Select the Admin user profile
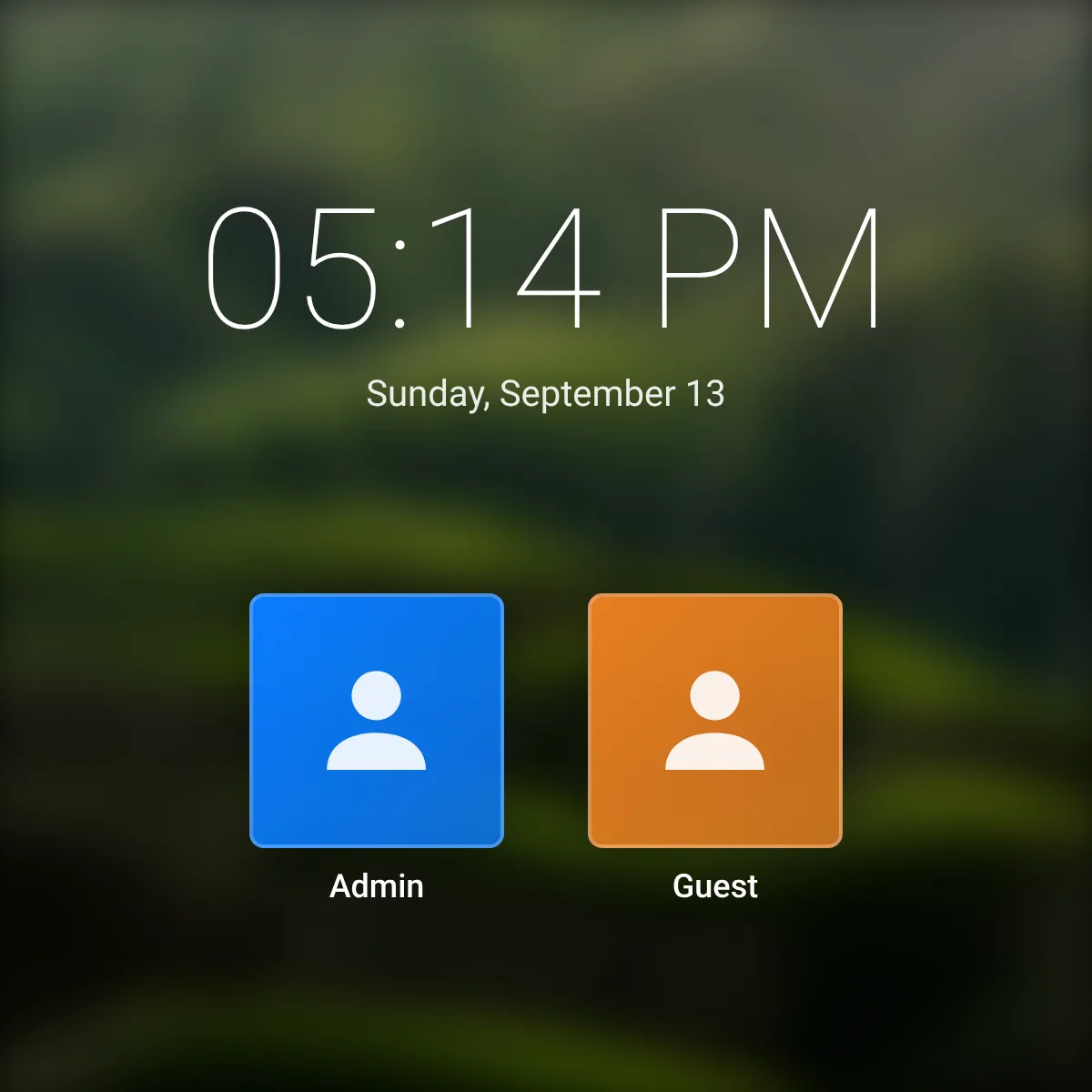The height and width of the screenshot is (1092, 1092). pos(377,721)
